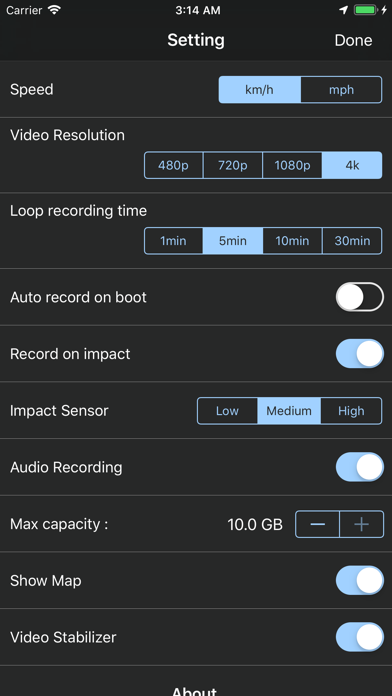The height and width of the screenshot is (696, 392).
Task: Set video resolution to 480p
Action: click(174, 165)
